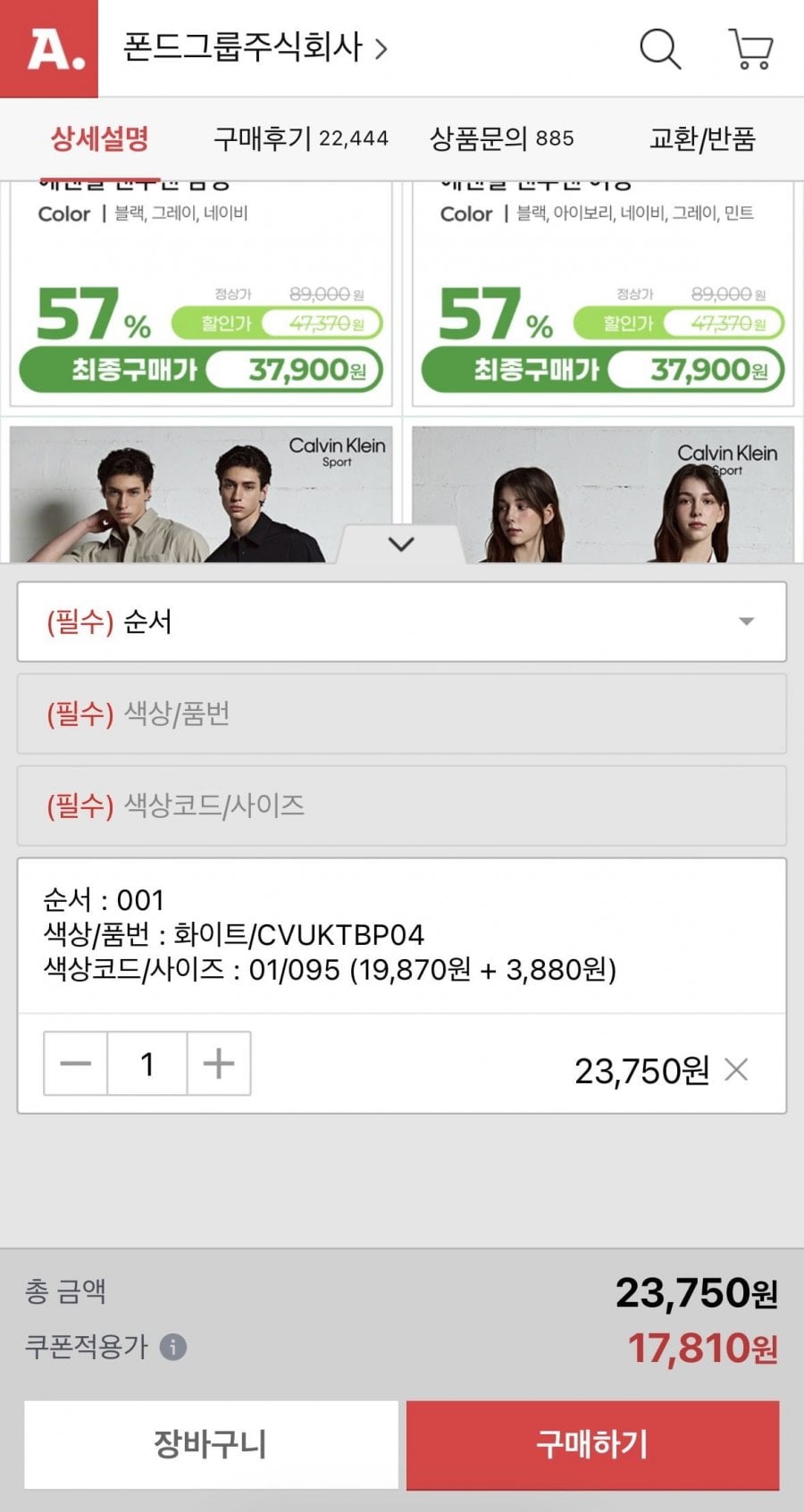The height and width of the screenshot is (1512, 804).
Task: Add the item to 장바구니
Action: pyautogui.click(x=211, y=1444)
